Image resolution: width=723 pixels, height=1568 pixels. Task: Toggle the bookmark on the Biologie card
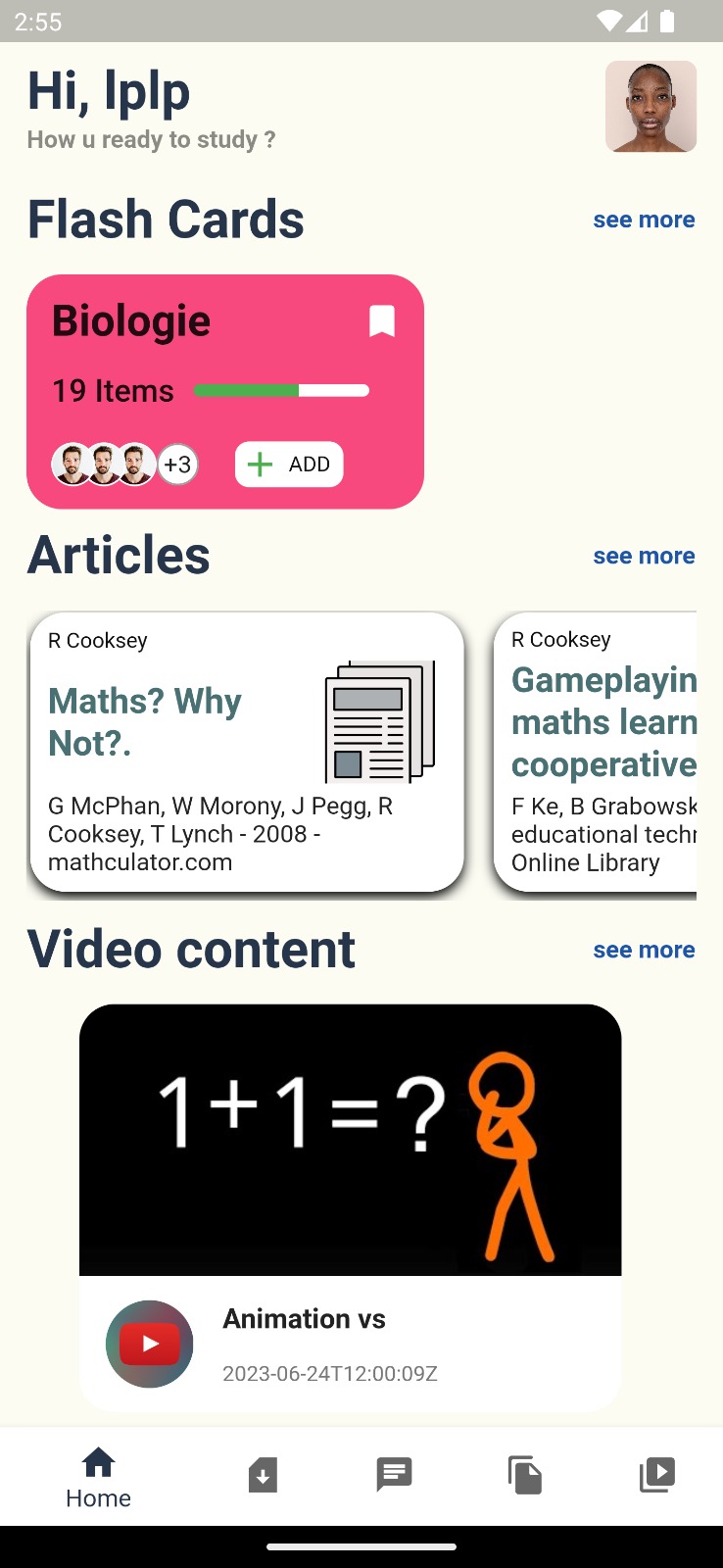pyautogui.click(x=381, y=319)
